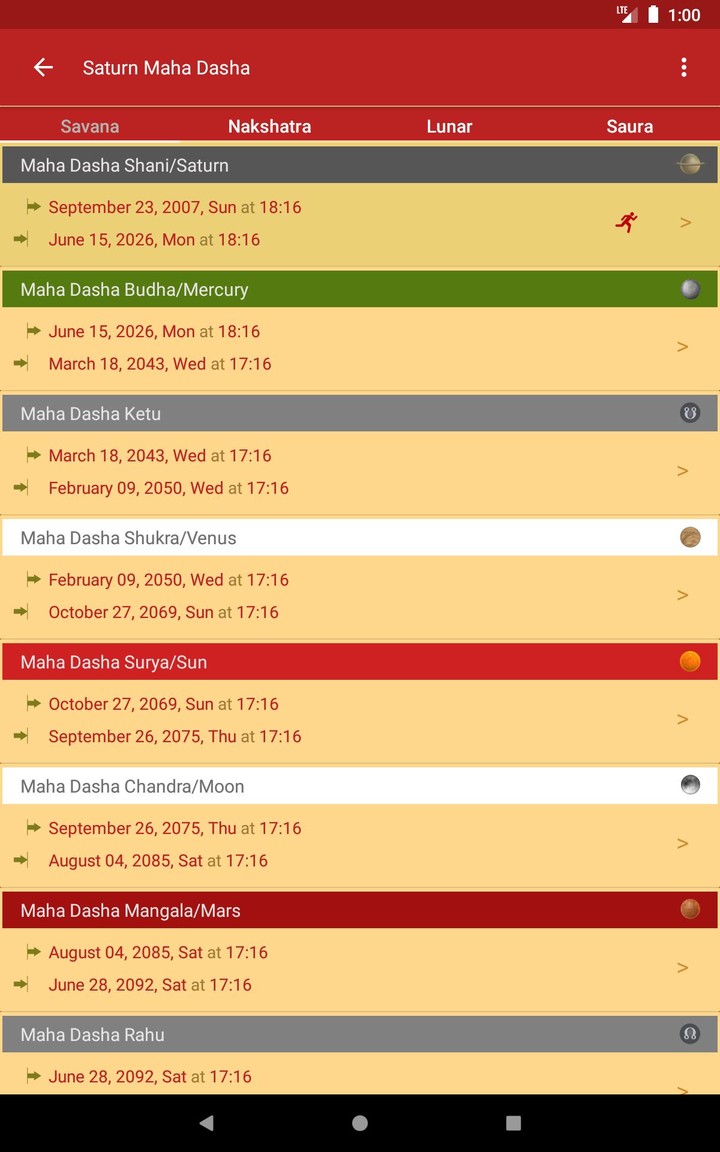
Task: Open the overflow options menu
Action: [x=684, y=67]
